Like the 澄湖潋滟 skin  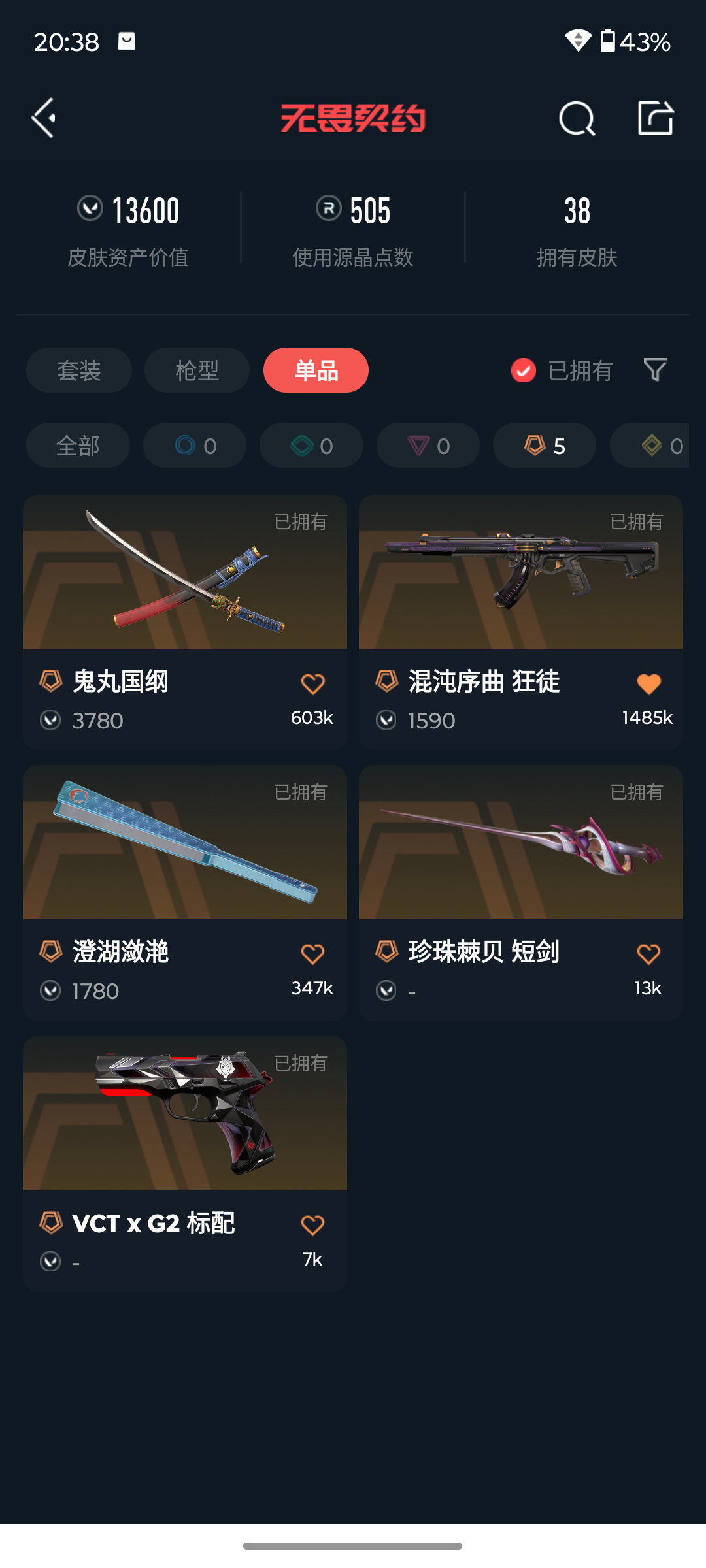point(312,955)
